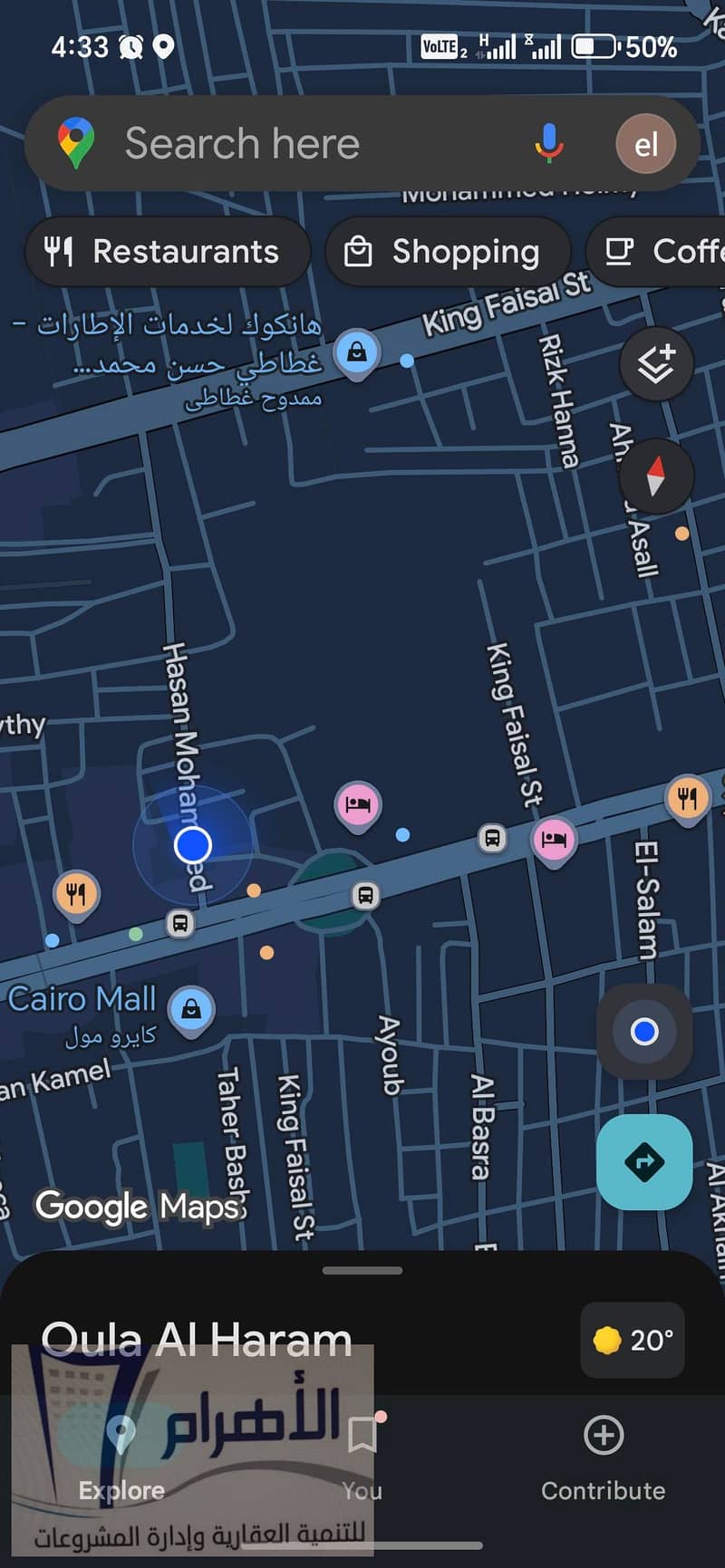Open the account profile avatar

pos(645,143)
